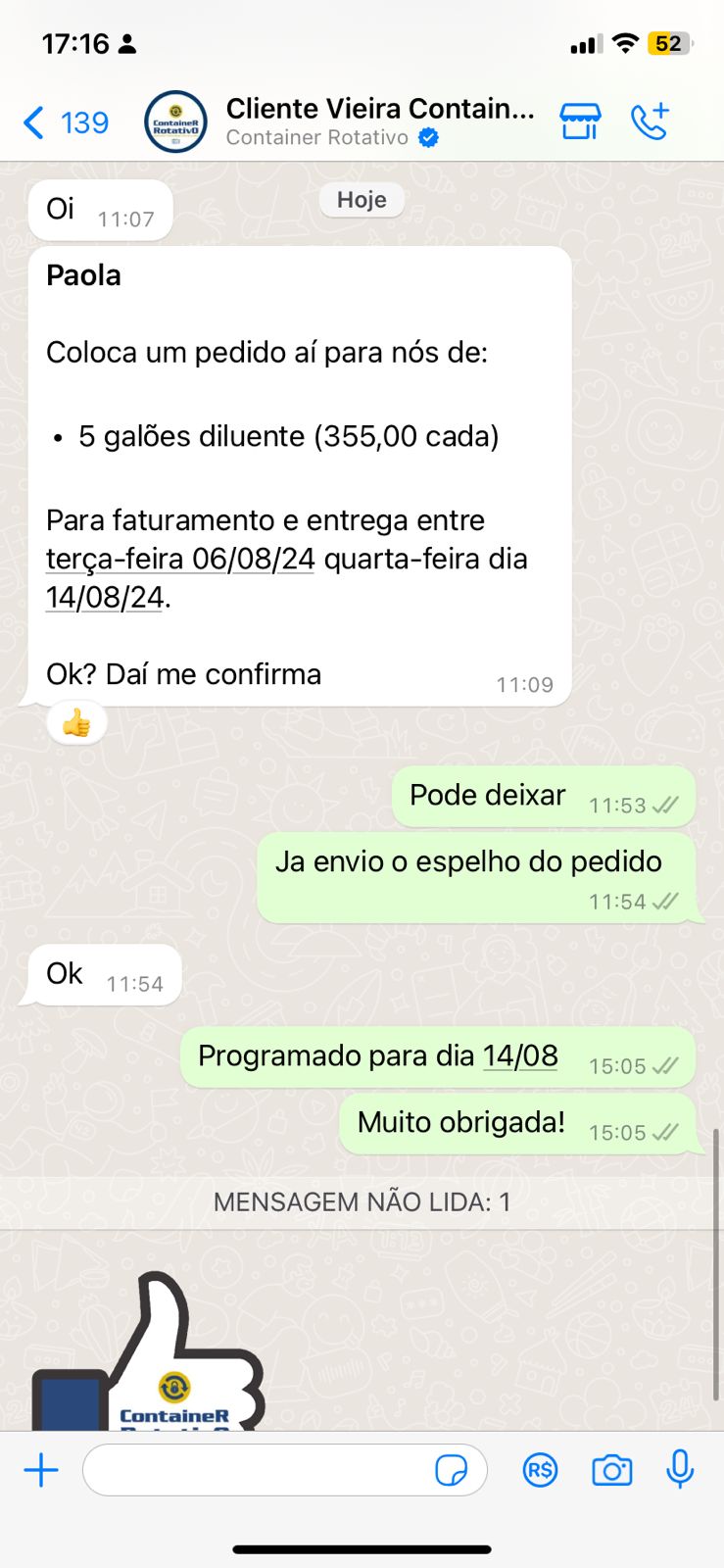Tap the 14/08 date link in the scheduled message
This screenshot has height=1568, width=724.
520,1056
